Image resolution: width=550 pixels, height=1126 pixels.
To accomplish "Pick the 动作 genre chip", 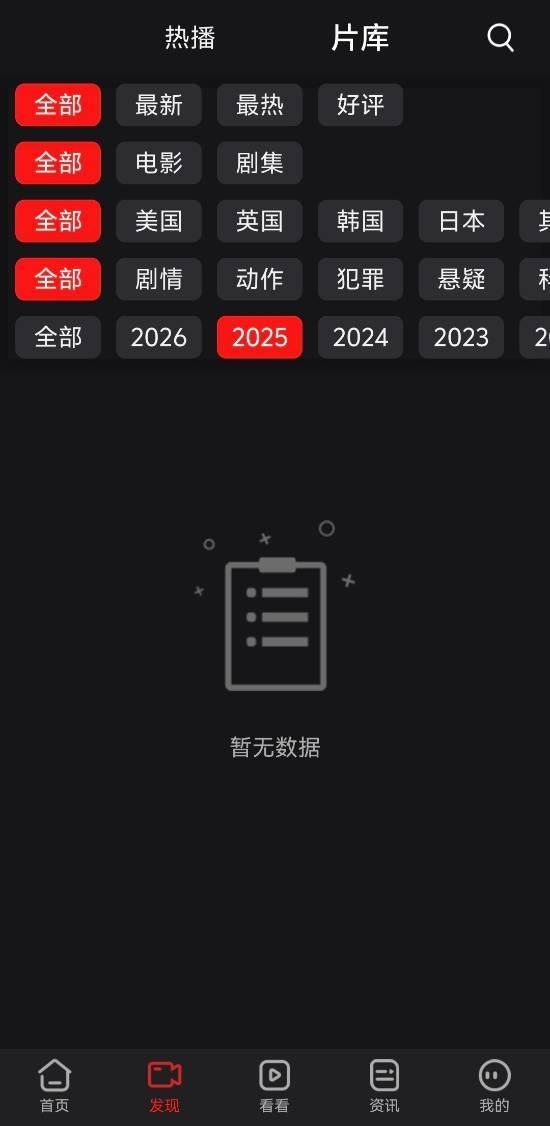I will point(260,279).
